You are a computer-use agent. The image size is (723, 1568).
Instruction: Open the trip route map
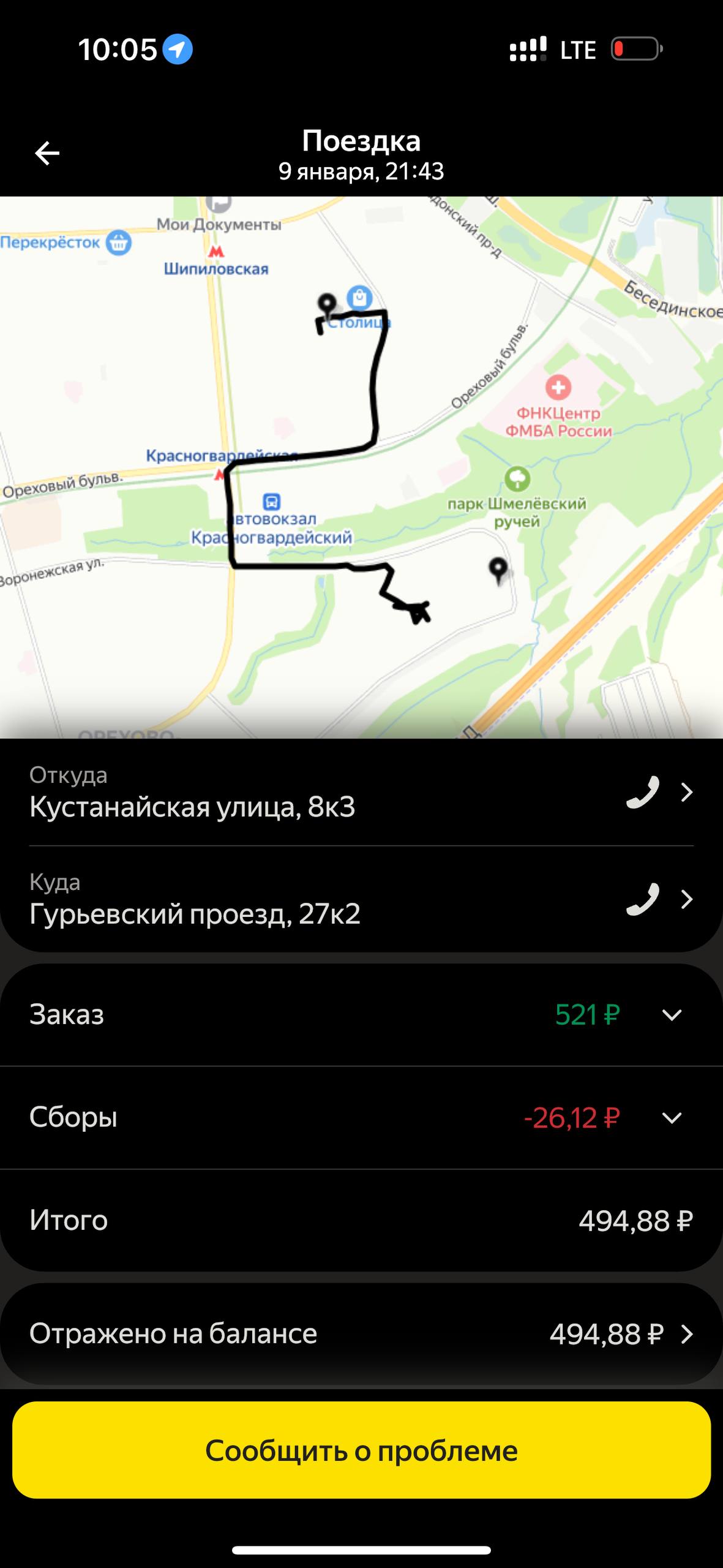point(361,466)
